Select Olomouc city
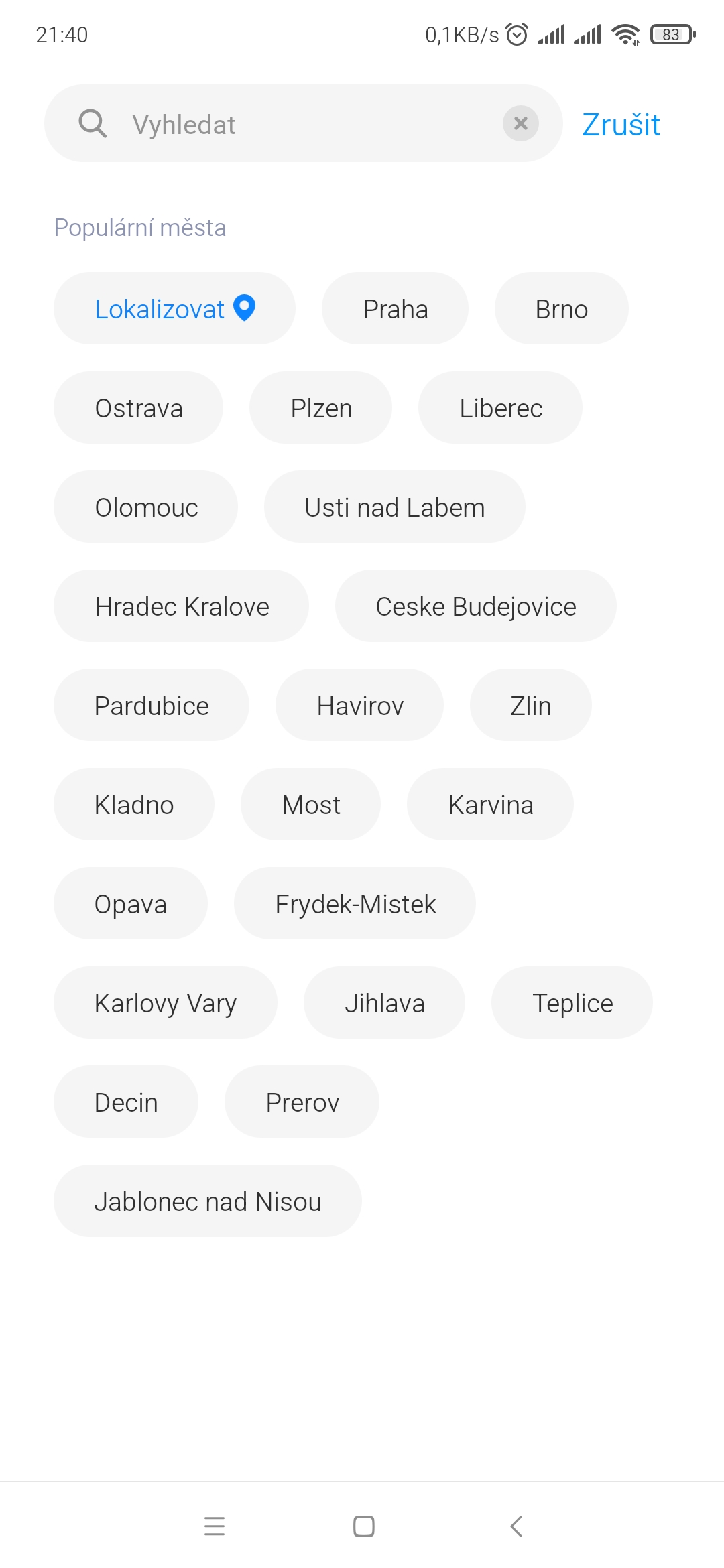Screen dimensions: 724x1568 click(146, 507)
